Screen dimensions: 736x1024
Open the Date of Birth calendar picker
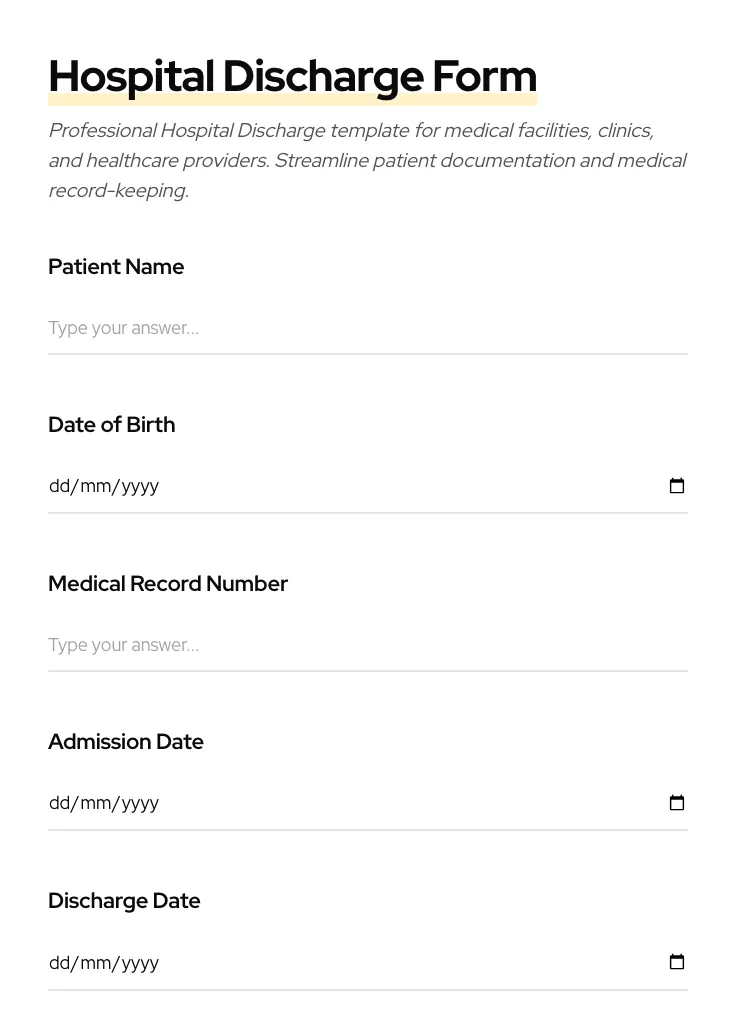[677, 486]
